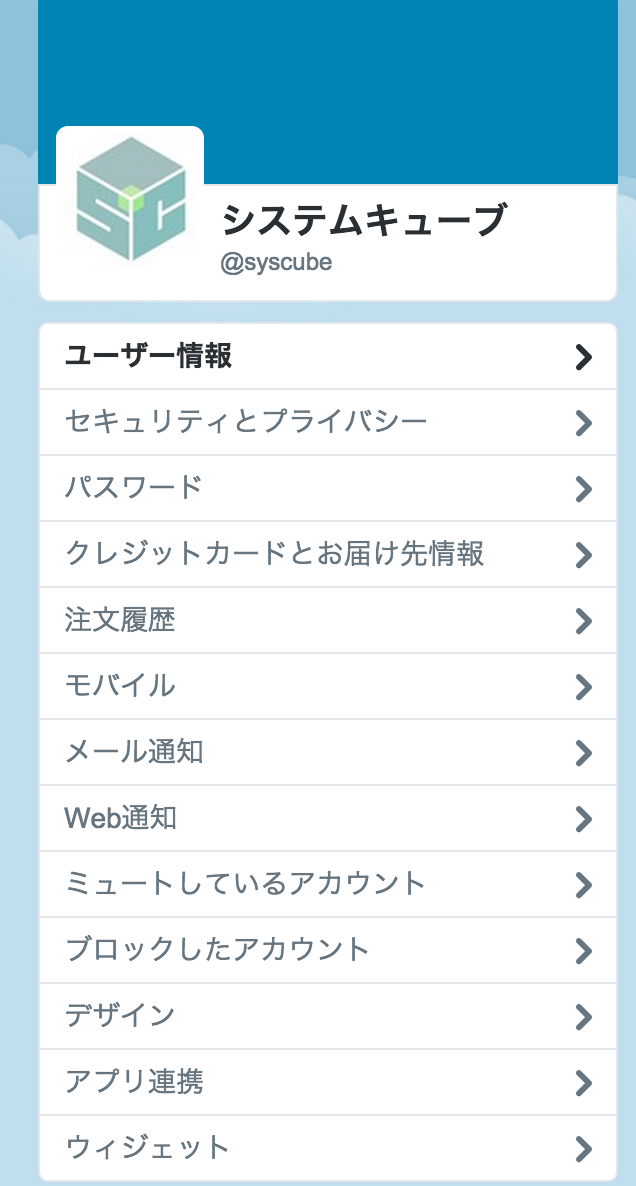The height and width of the screenshot is (1186, 636).
Task: Select the ウィジェット row
Action: tap(327, 1147)
